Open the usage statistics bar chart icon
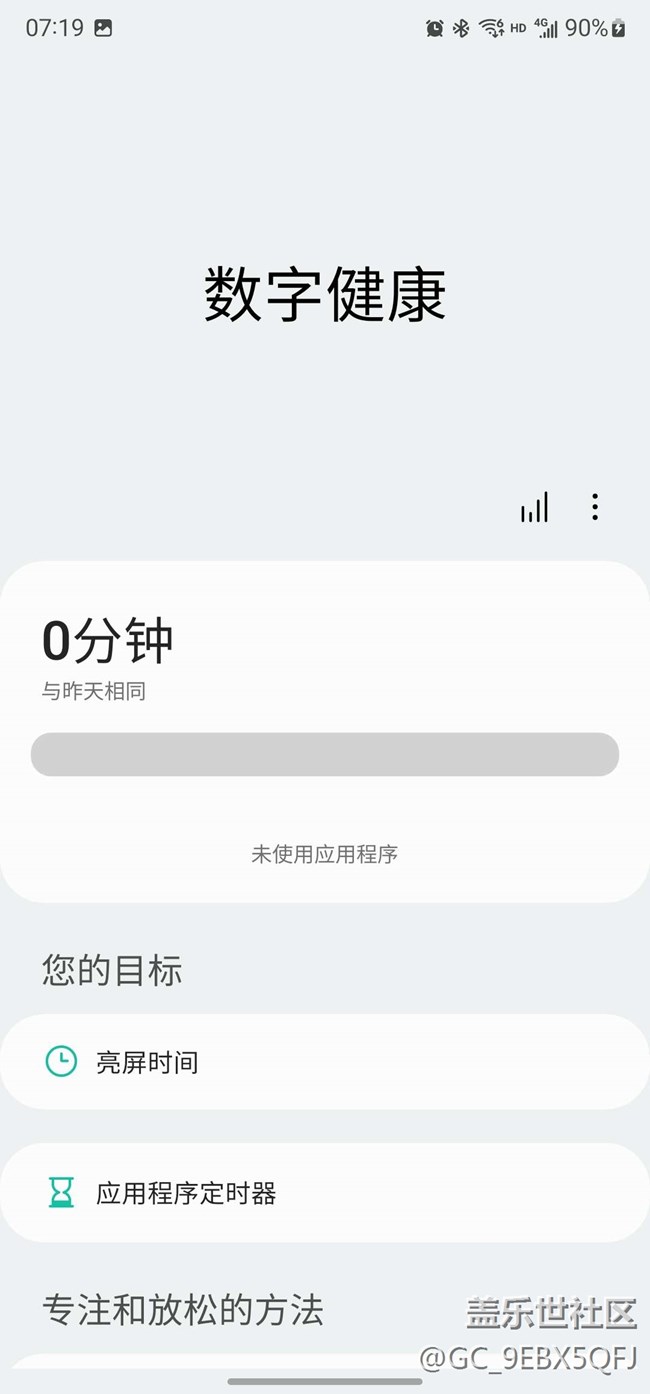The height and width of the screenshot is (1394, 650). [534, 508]
